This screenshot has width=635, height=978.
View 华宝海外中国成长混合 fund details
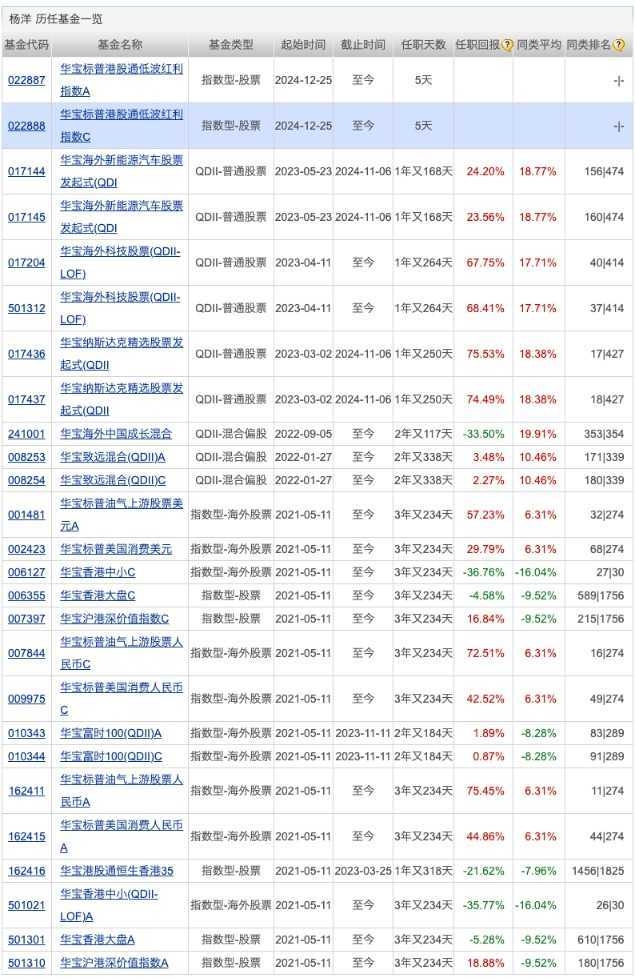116,434
